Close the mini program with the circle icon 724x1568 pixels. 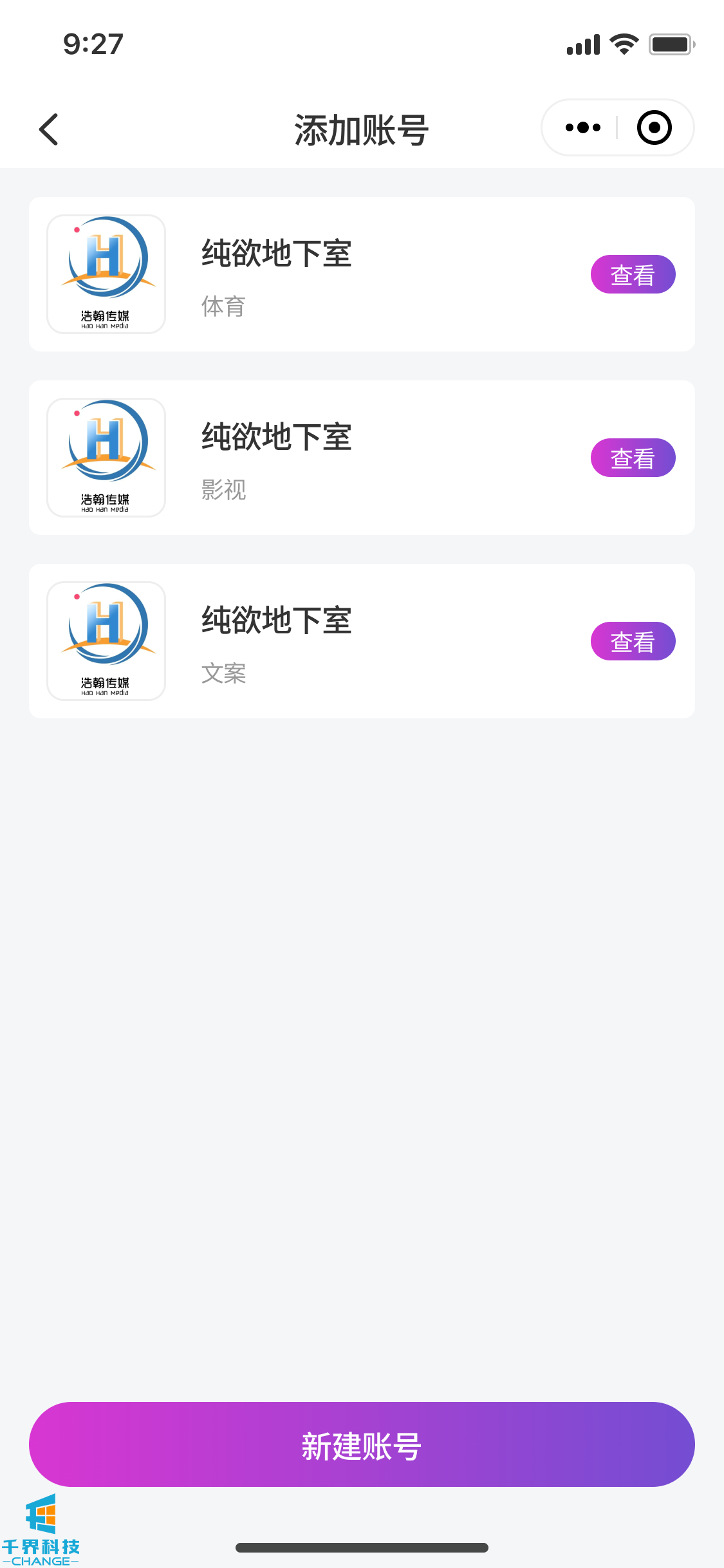(x=654, y=127)
